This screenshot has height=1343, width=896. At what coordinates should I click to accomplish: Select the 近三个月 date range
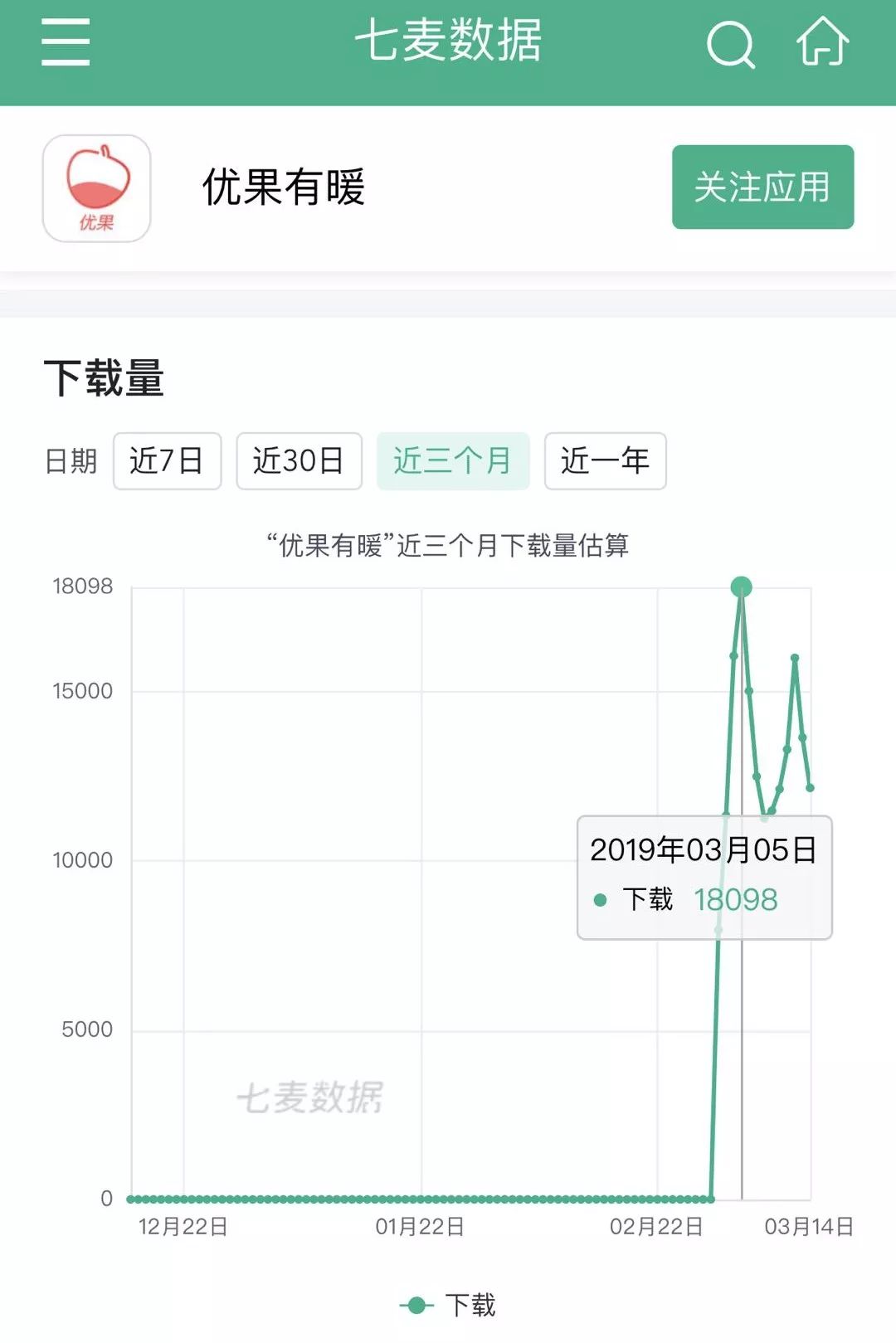[x=453, y=460]
